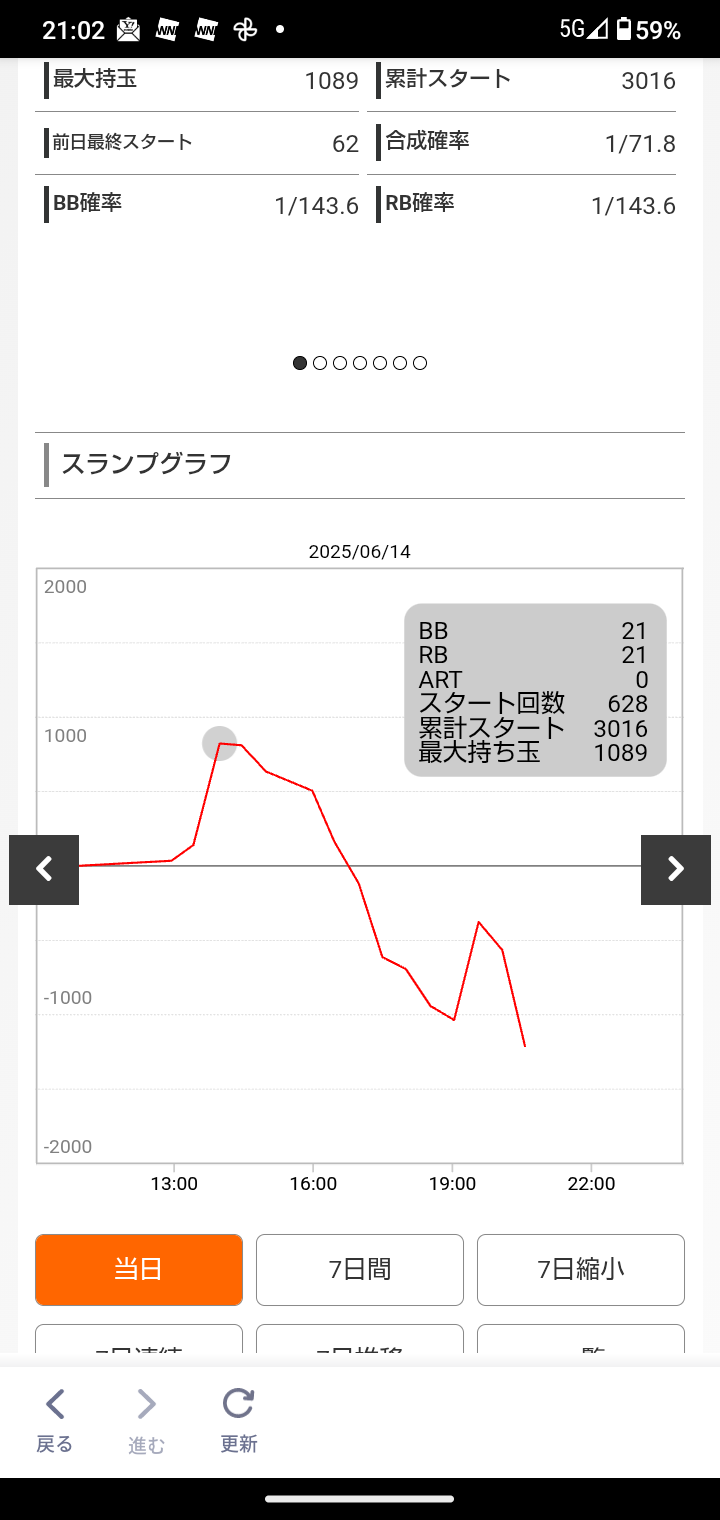Show the previous day's slump graph
Viewport: 720px width, 1520px height.
coord(44,870)
